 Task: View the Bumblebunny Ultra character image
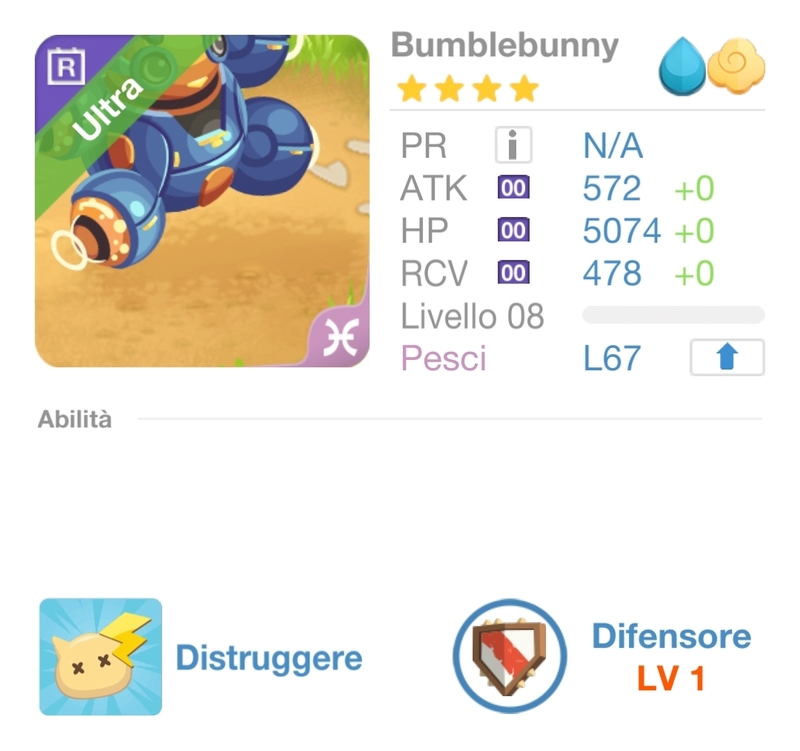click(x=202, y=201)
